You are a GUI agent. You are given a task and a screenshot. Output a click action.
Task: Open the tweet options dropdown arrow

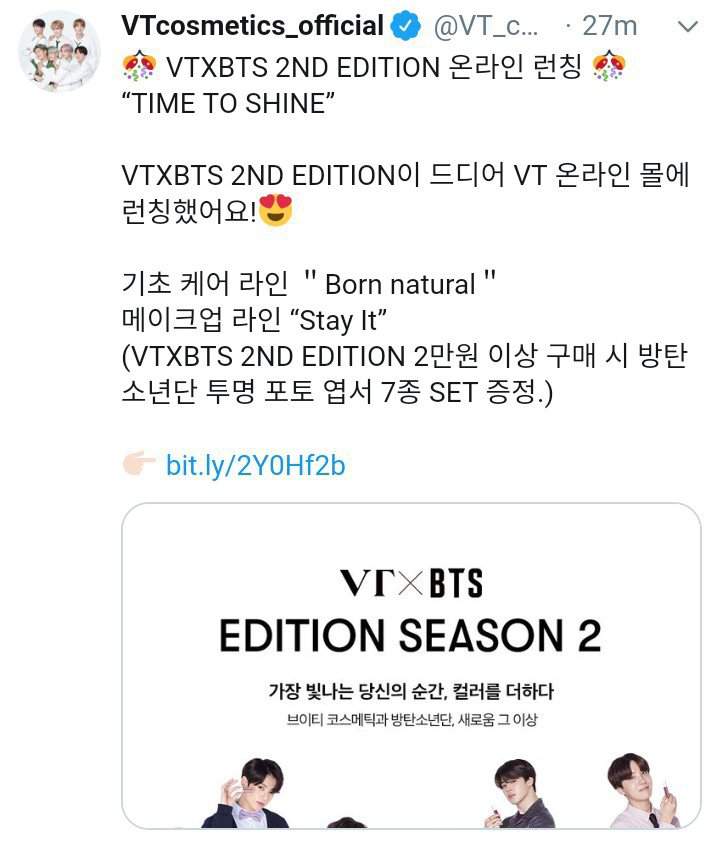tap(687, 27)
